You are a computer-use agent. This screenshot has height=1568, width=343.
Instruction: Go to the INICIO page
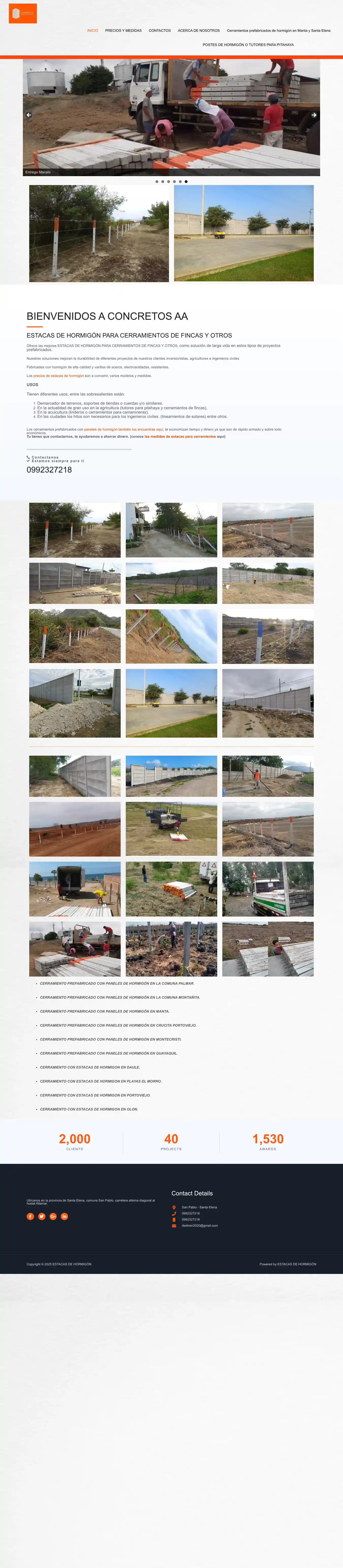[x=92, y=31]
